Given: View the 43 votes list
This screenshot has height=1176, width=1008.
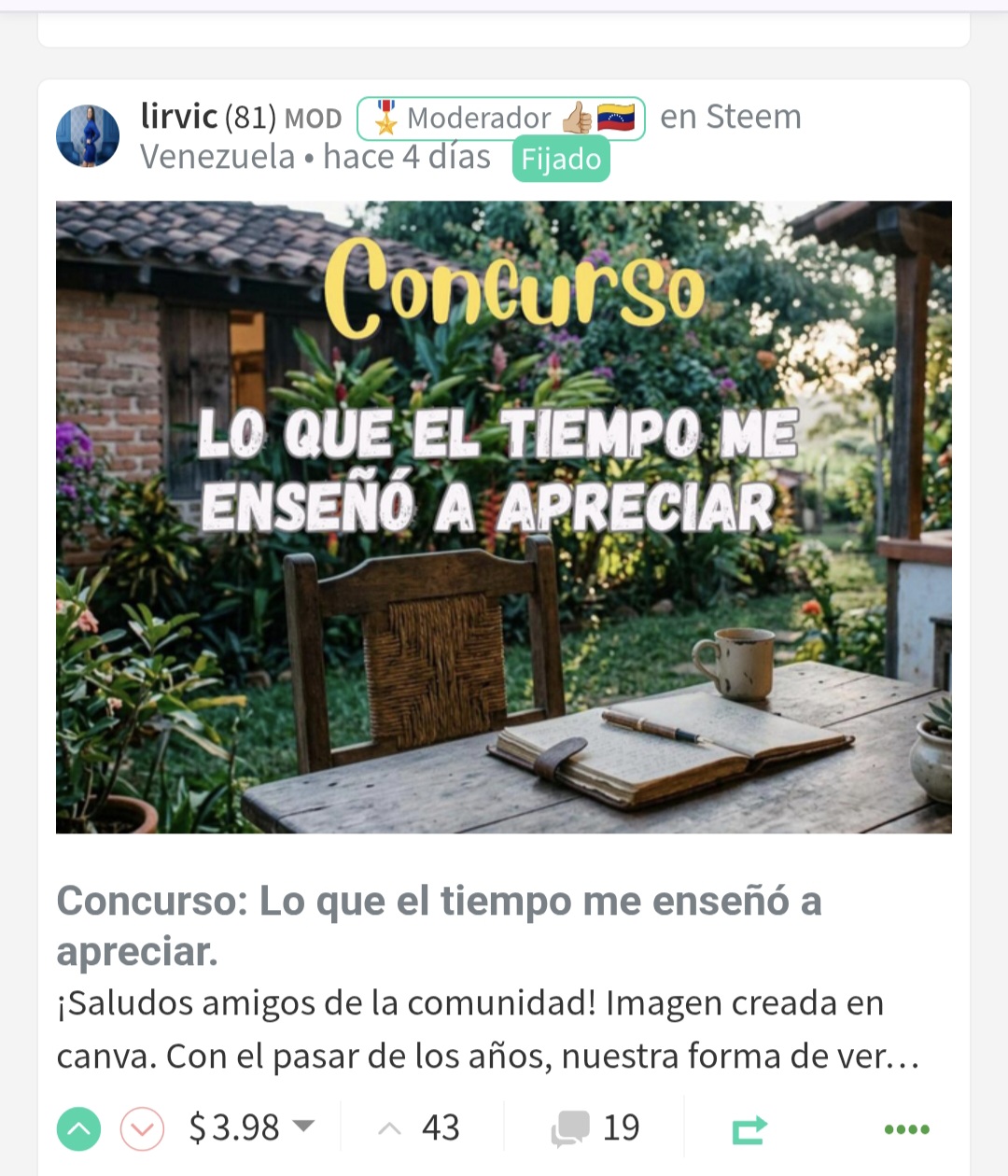Looking at the screenshot, I should [419, 1127].
